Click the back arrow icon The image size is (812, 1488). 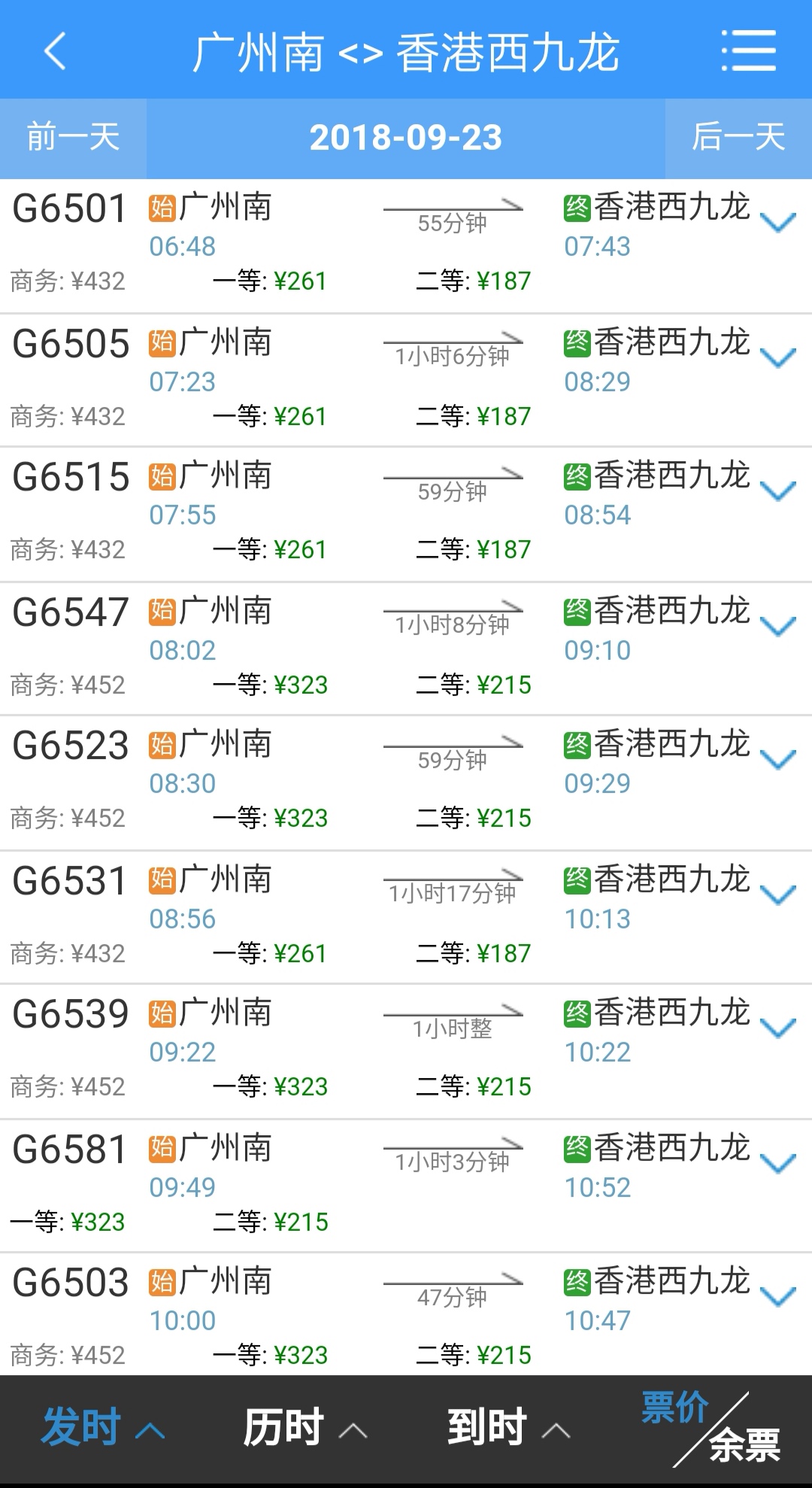pos(53,51)
